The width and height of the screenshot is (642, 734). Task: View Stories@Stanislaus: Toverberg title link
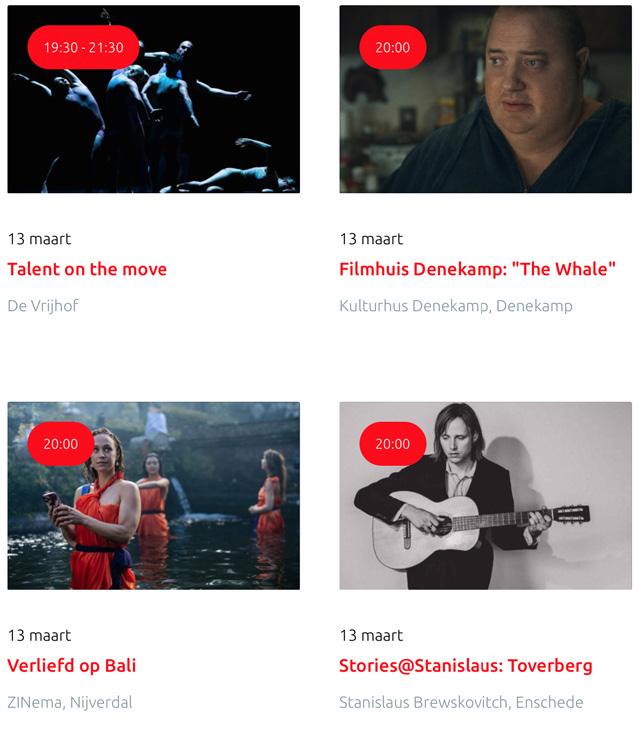click(466, 666)
